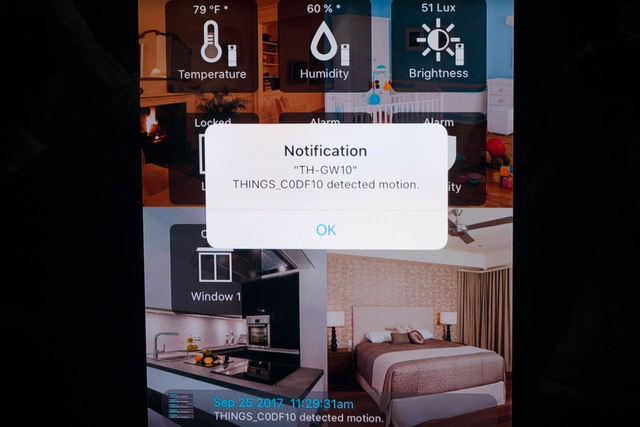The width and height of the screenshot is (640, 427).
Task: Dismiss the motion notification with OK
Action: click(326, 230)
